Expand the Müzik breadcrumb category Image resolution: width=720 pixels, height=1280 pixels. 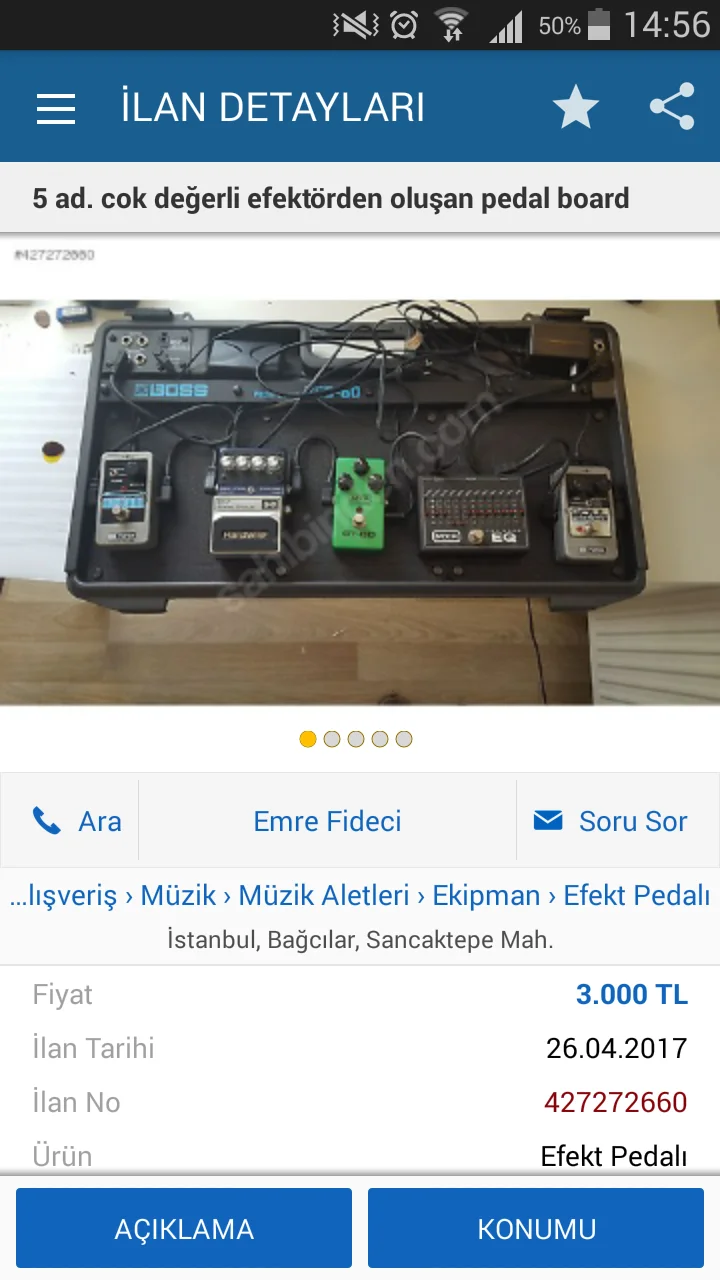click(x=176, y=895)
